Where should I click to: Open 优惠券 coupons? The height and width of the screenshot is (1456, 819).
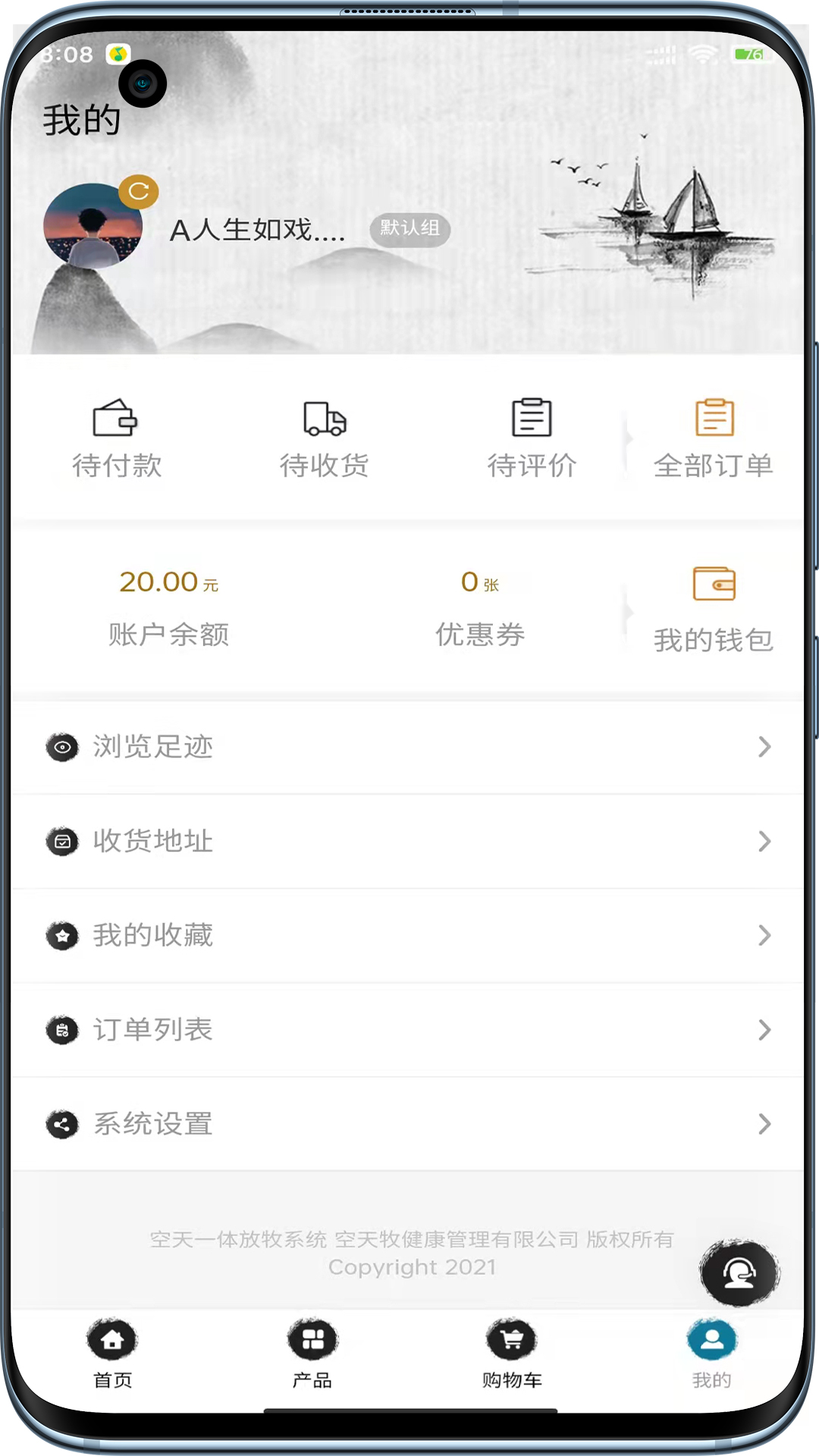click(x=480, y=608)
